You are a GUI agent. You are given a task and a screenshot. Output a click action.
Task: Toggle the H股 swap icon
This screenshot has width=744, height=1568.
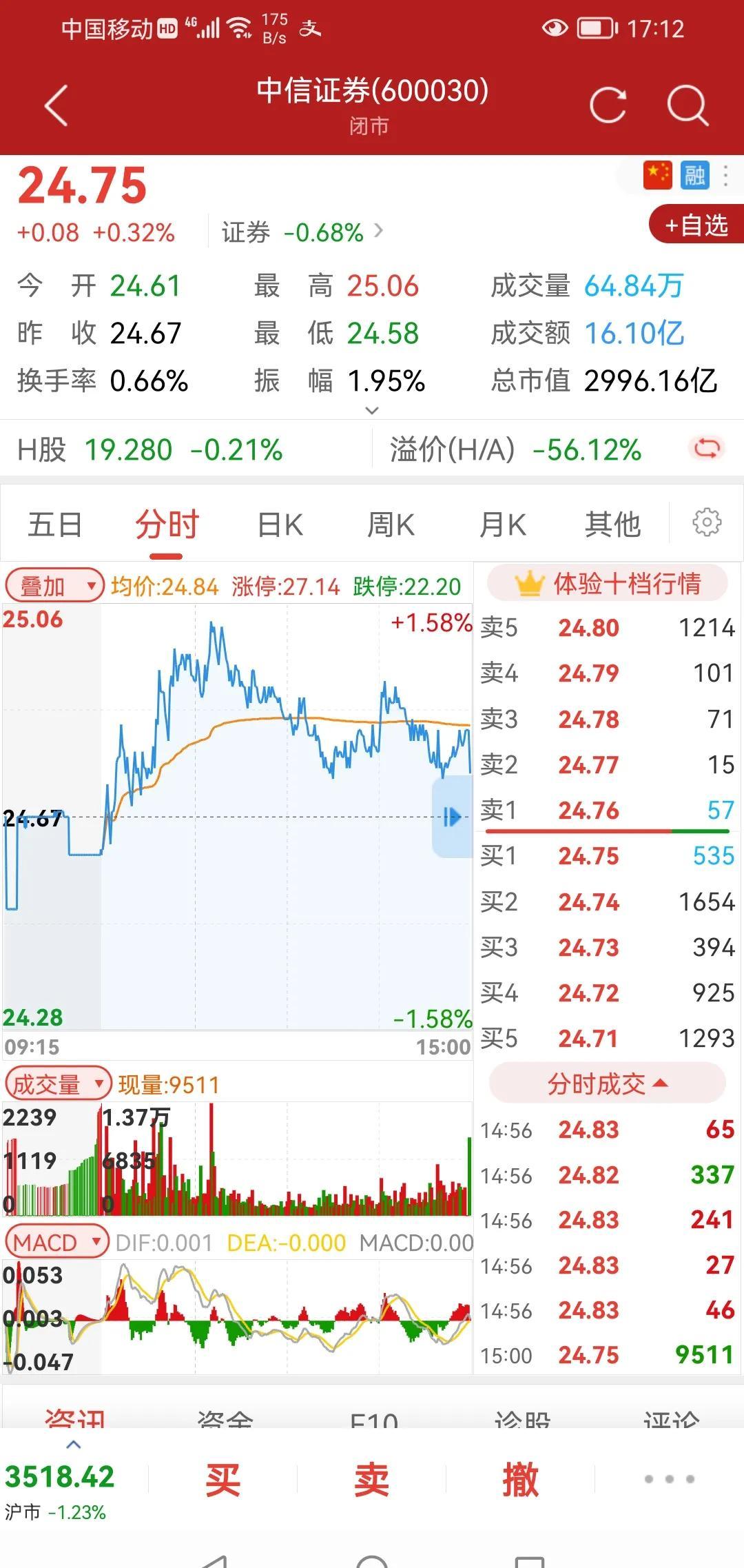tap(707, 449)
